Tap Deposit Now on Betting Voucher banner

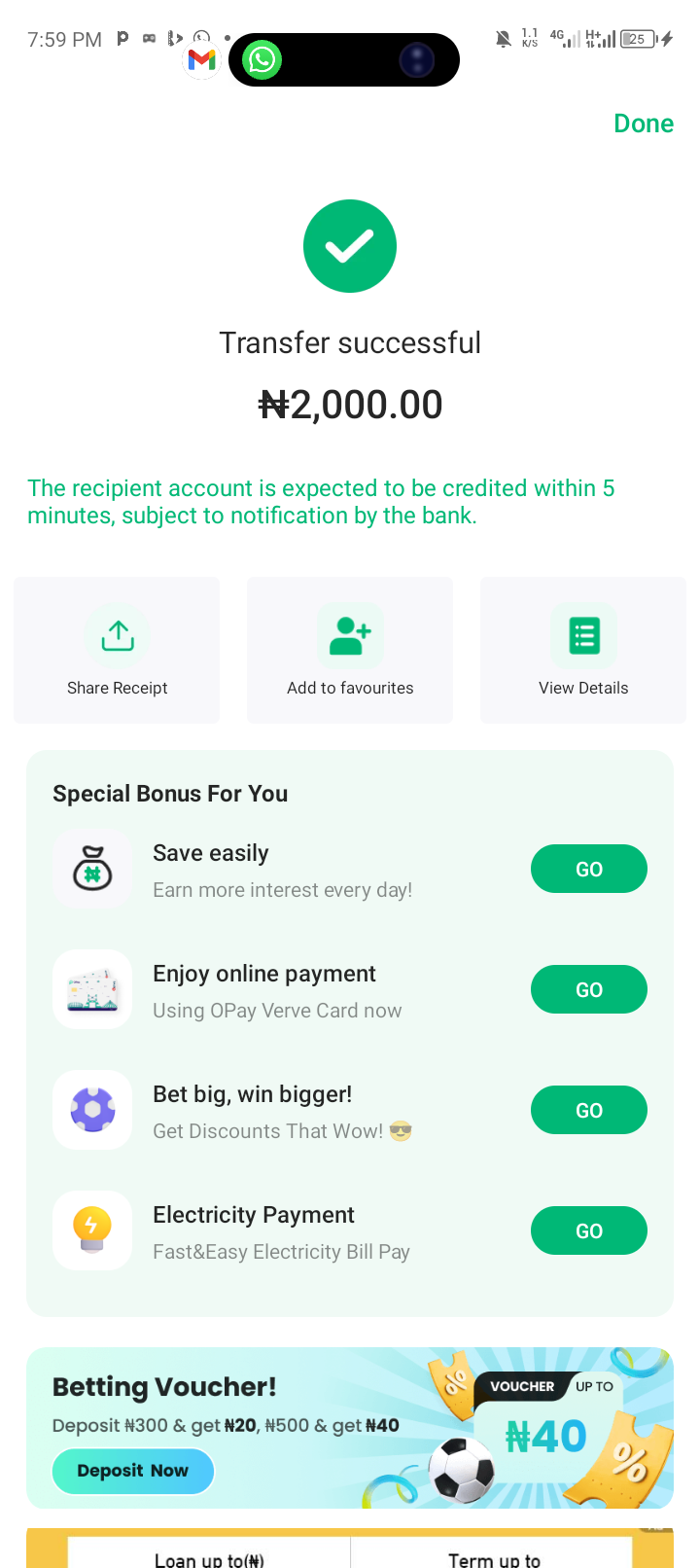click(133, 1471)
